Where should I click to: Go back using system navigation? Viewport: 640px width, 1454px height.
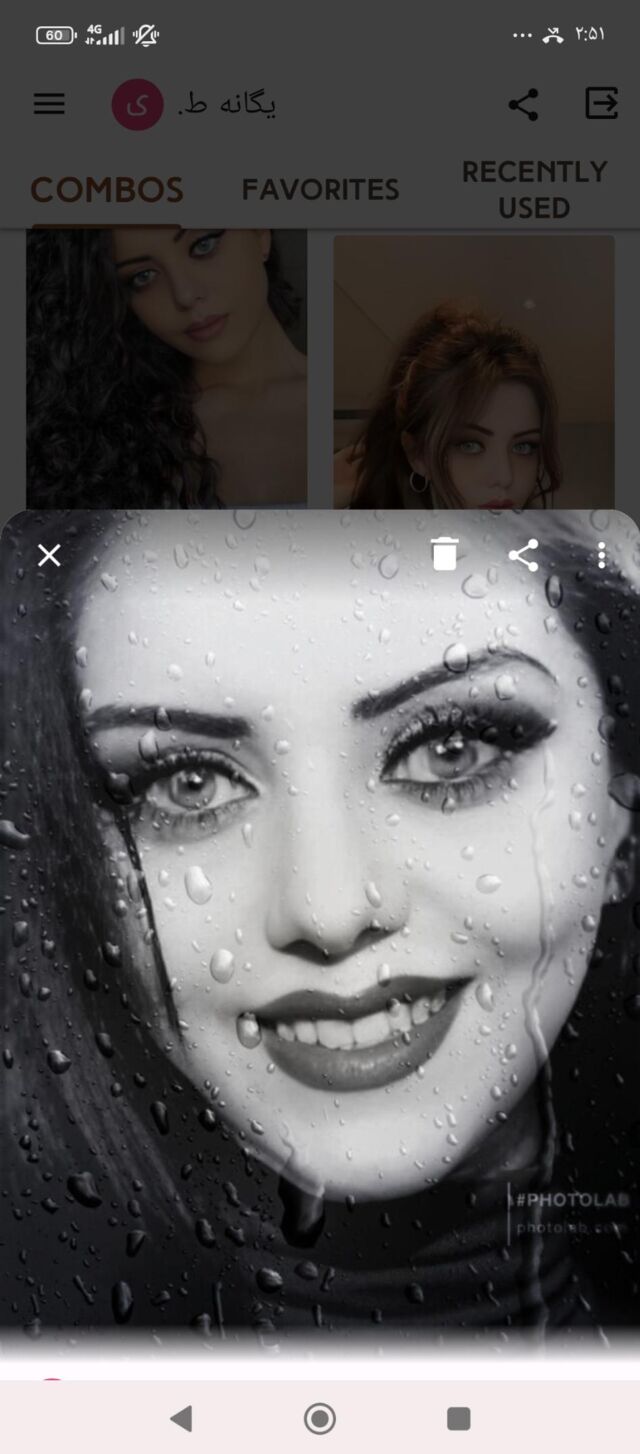pyautogui.click(x=181, y=1417)
